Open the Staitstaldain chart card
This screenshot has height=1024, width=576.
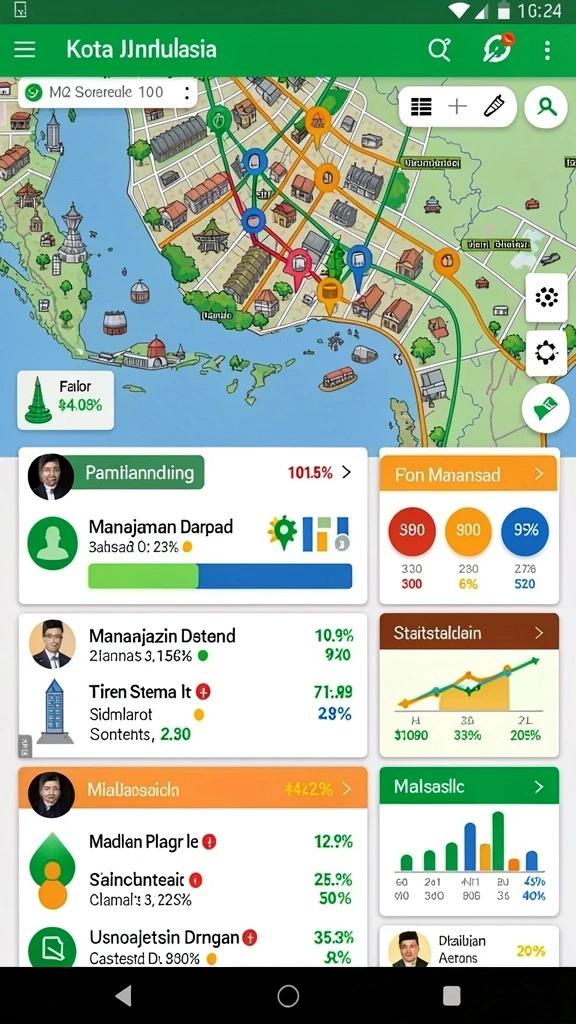pos(469,684)
